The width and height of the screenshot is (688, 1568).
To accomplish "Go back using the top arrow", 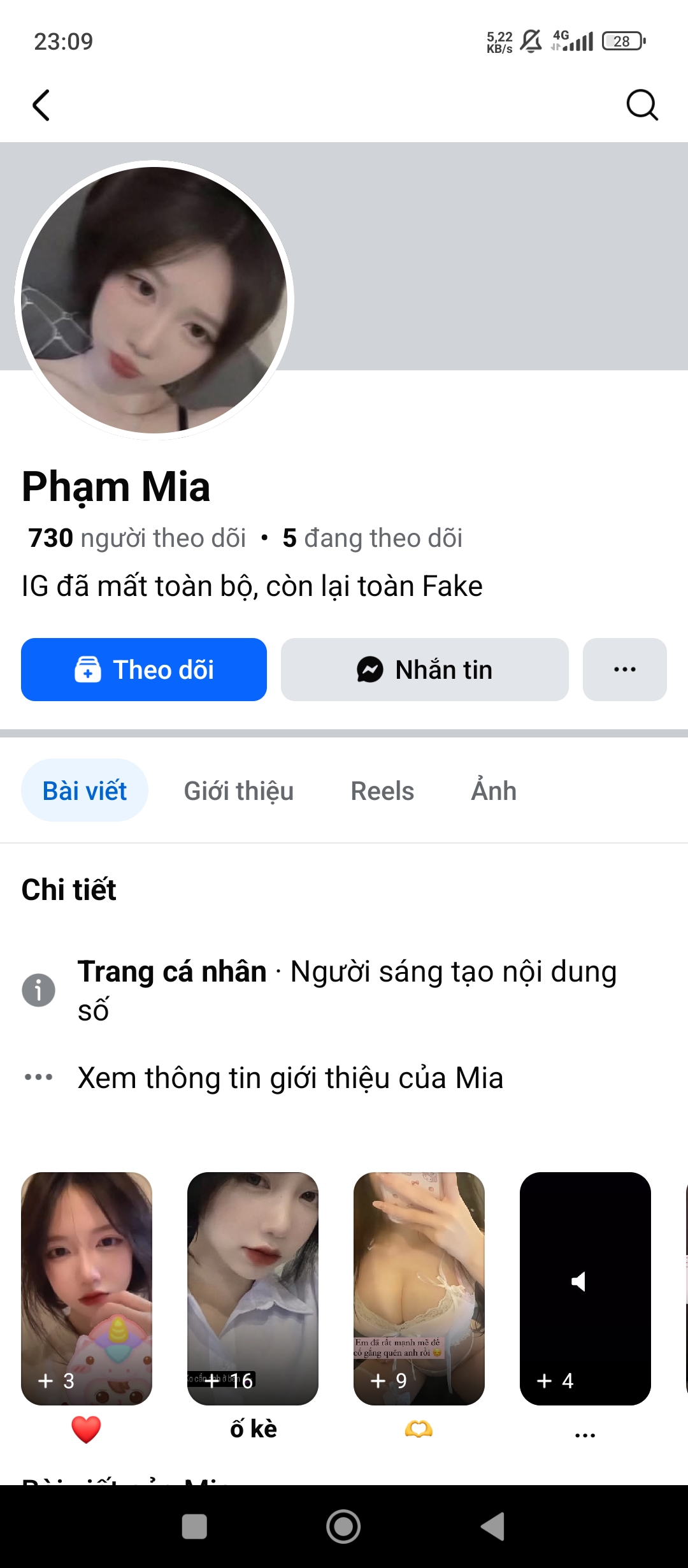I will click(41, 105).
